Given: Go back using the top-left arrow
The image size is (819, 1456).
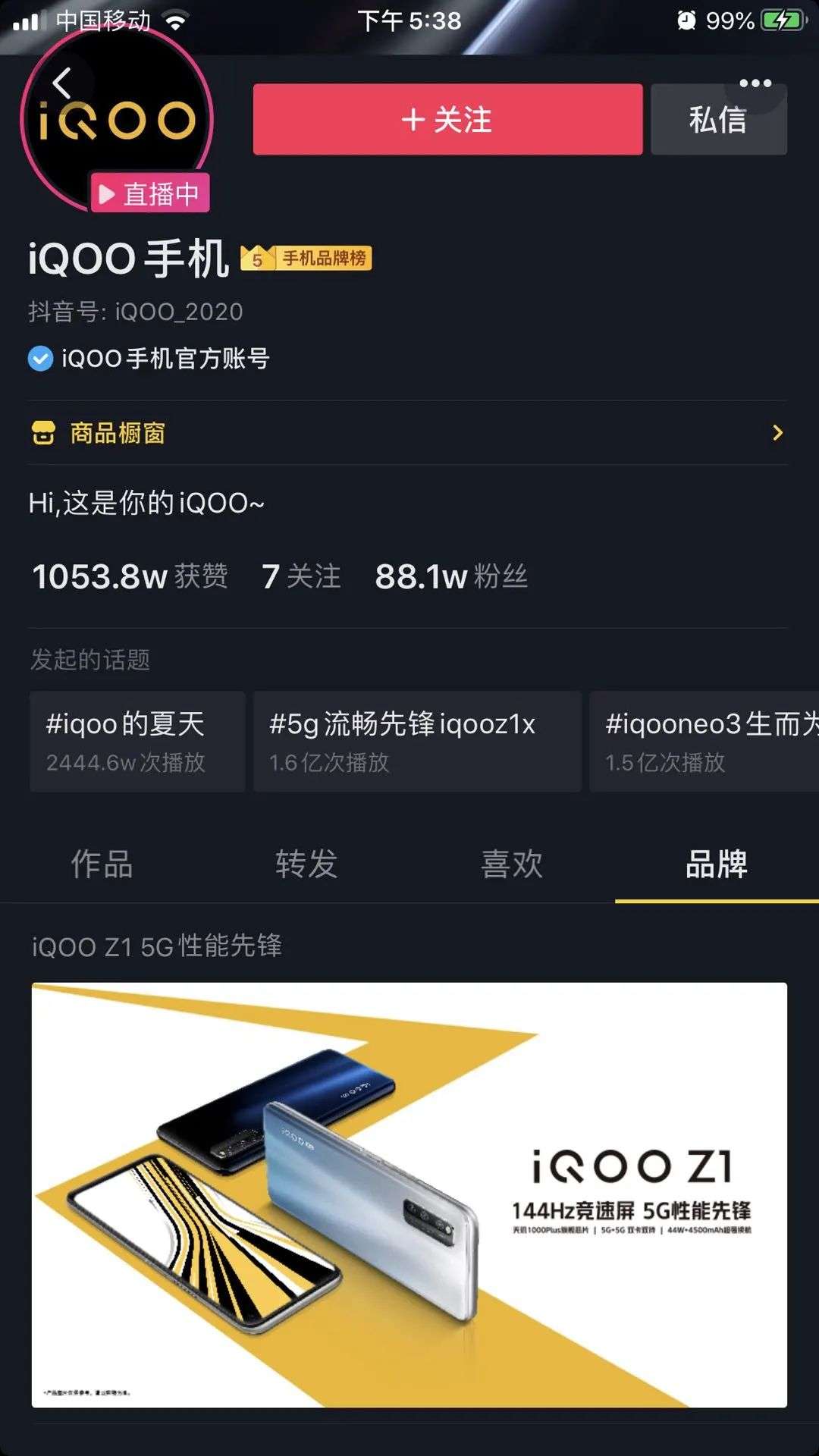Looking at the screenshot, I should (x=62, y=83).
